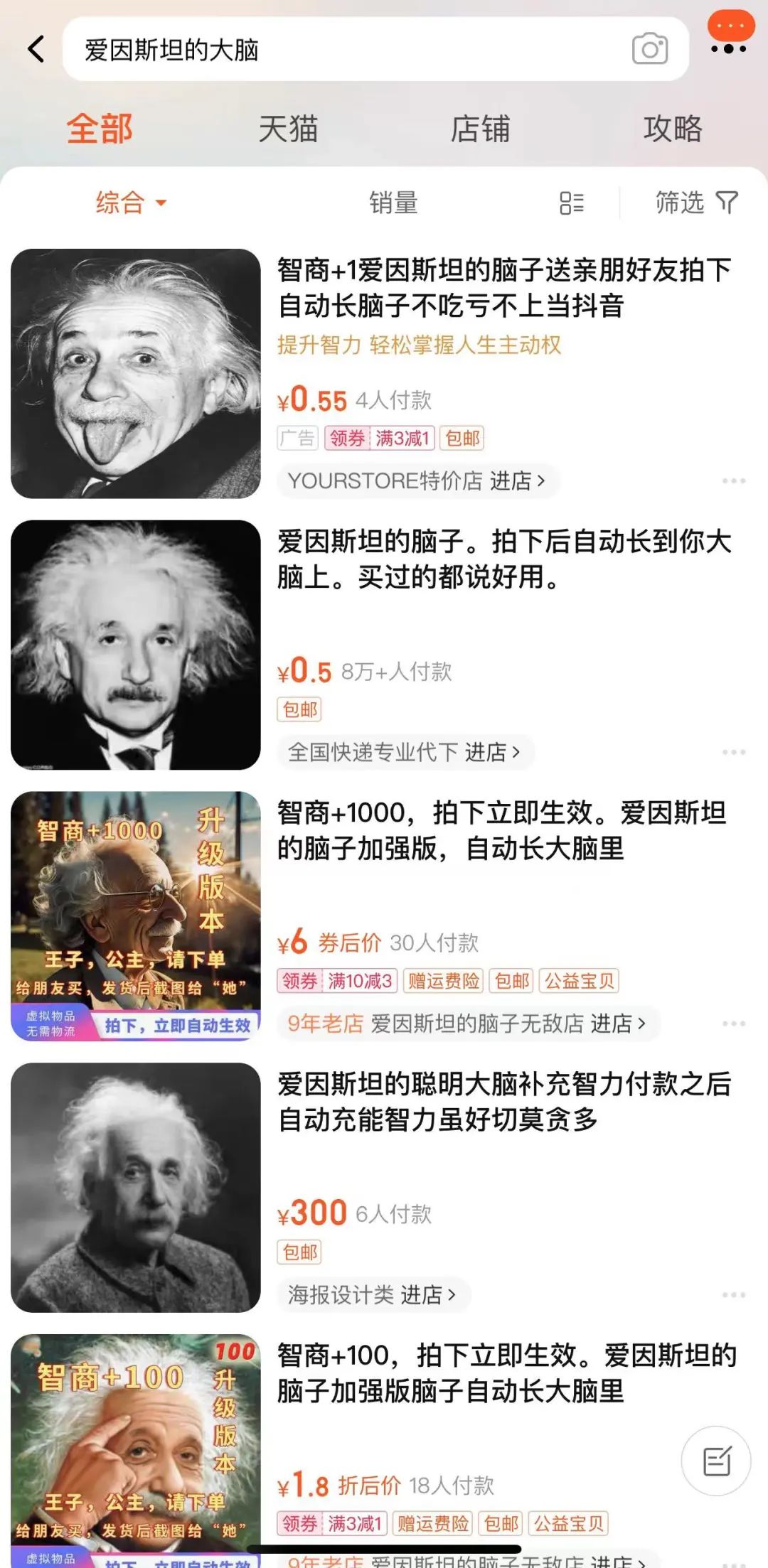Open the 智商+1 product priced ¥0.55
This screenshot has width=768, height=1568.
pyautogui.click(x=503, y=288)
